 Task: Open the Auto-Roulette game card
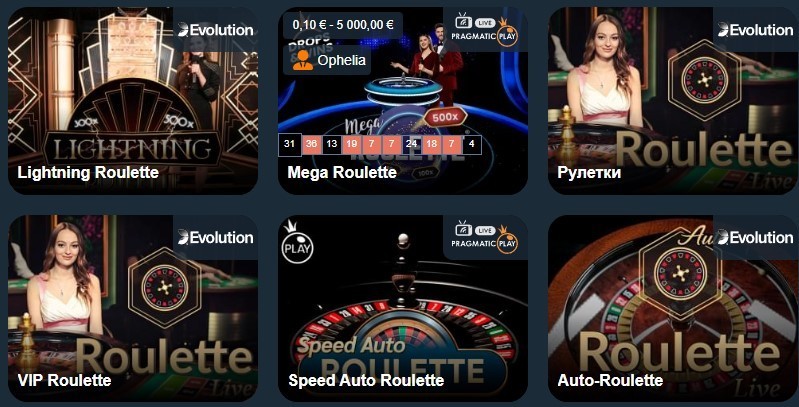click(x=672, y=310)
